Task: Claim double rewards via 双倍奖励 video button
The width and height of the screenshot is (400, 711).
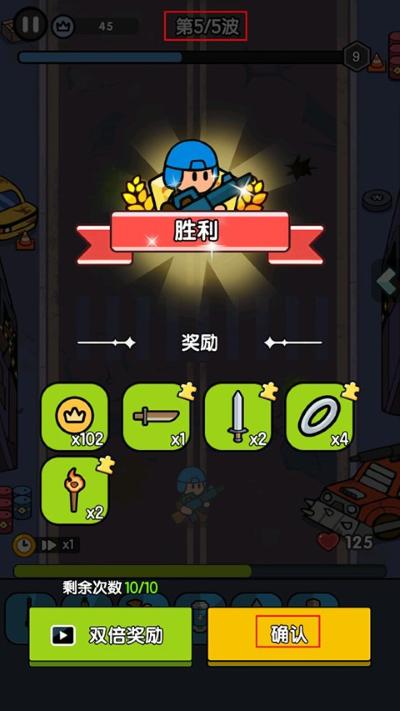Action: click(111, 636)
